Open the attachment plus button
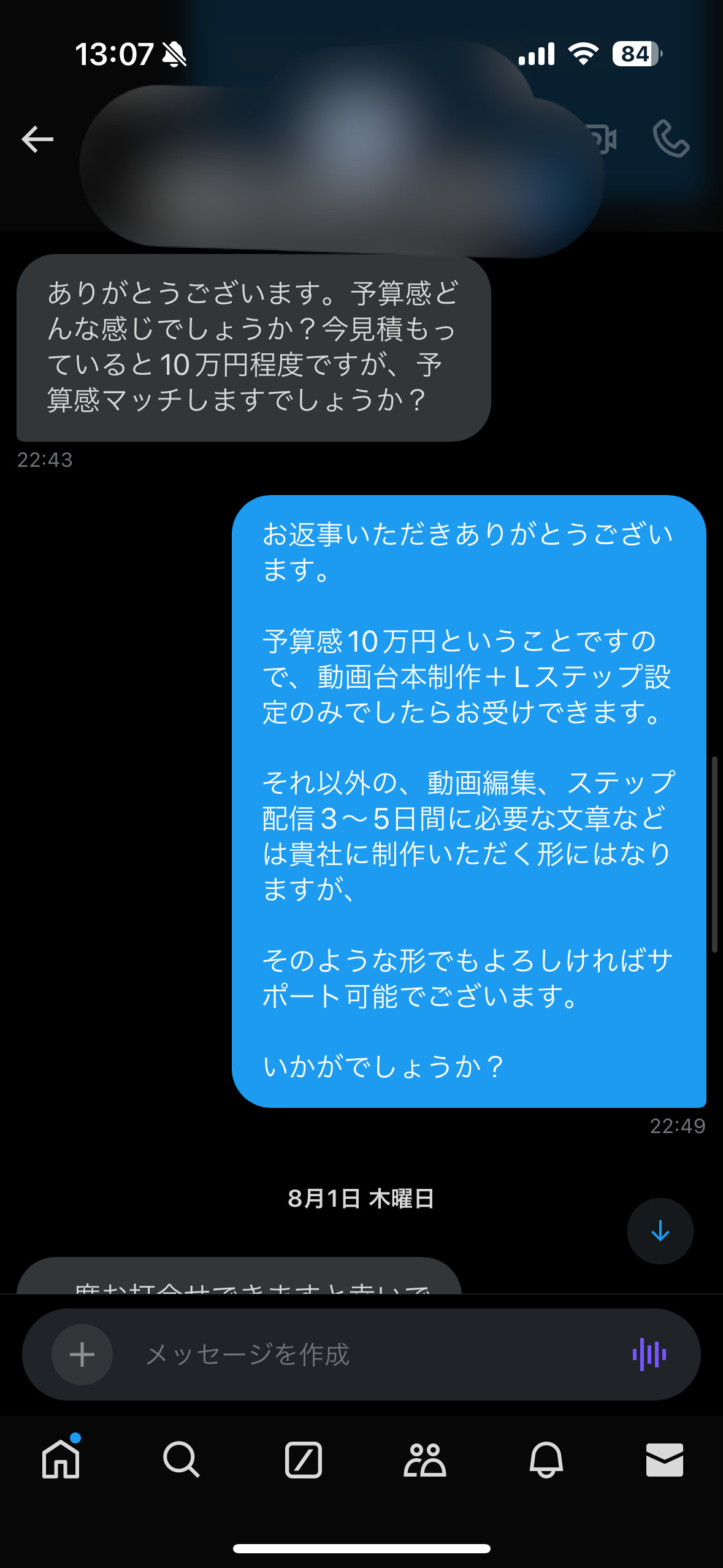Screen dimensions: 723x1568 82,1355
